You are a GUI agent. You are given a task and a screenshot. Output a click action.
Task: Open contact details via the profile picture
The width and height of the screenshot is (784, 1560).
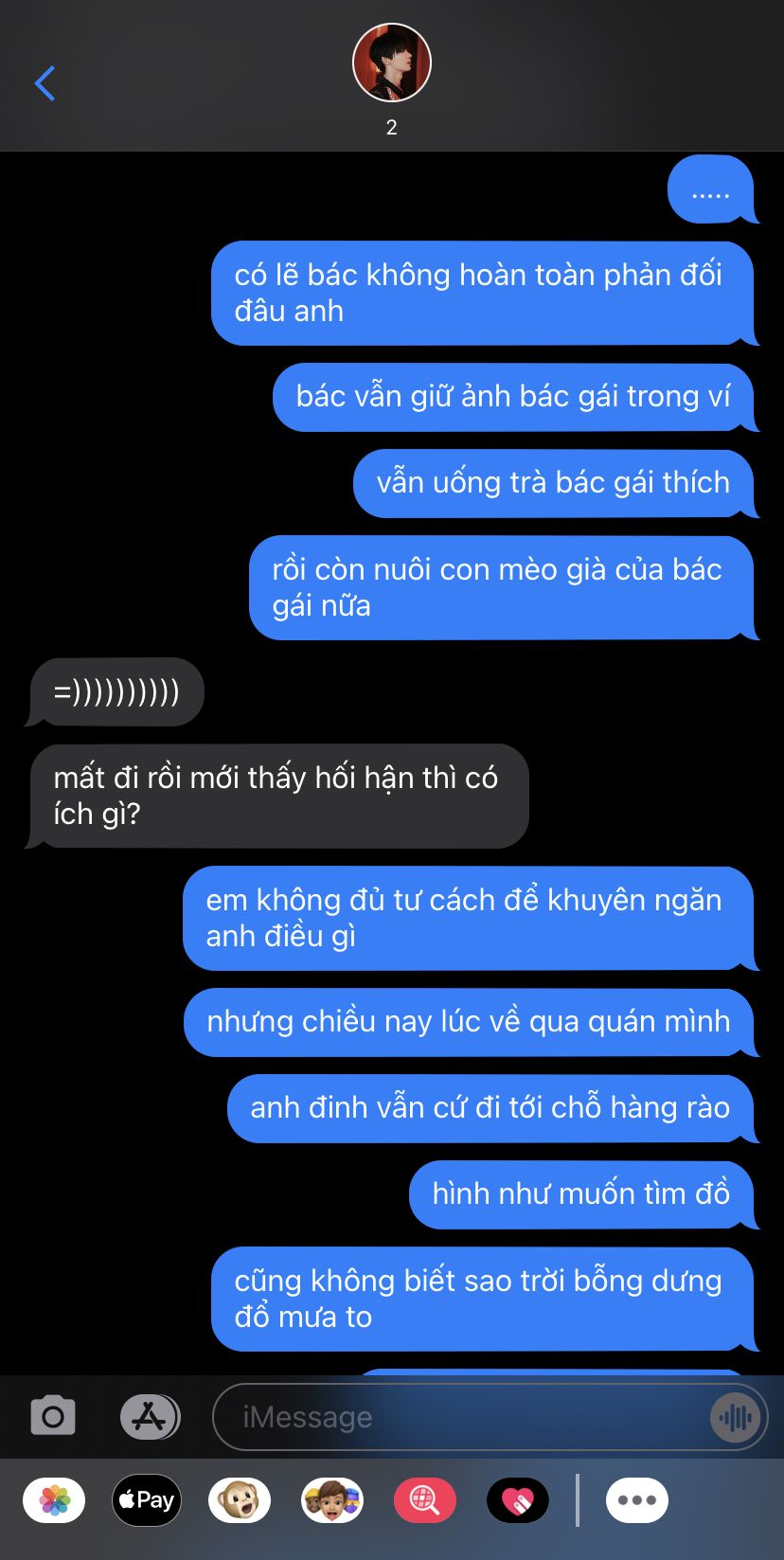click(392, 63)
